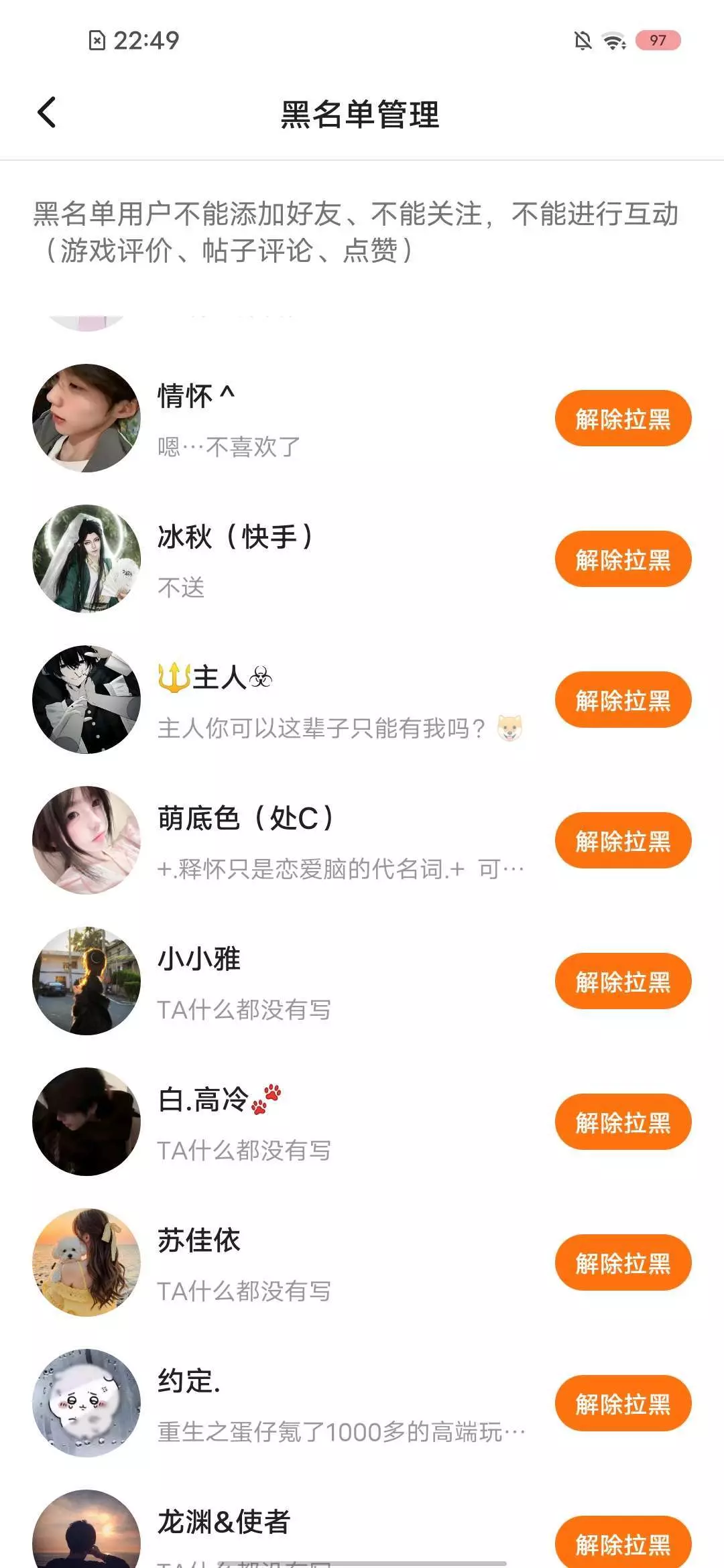Remove 主人 from the blacklist
This screenshot has width=724, height=1568.
623,700
